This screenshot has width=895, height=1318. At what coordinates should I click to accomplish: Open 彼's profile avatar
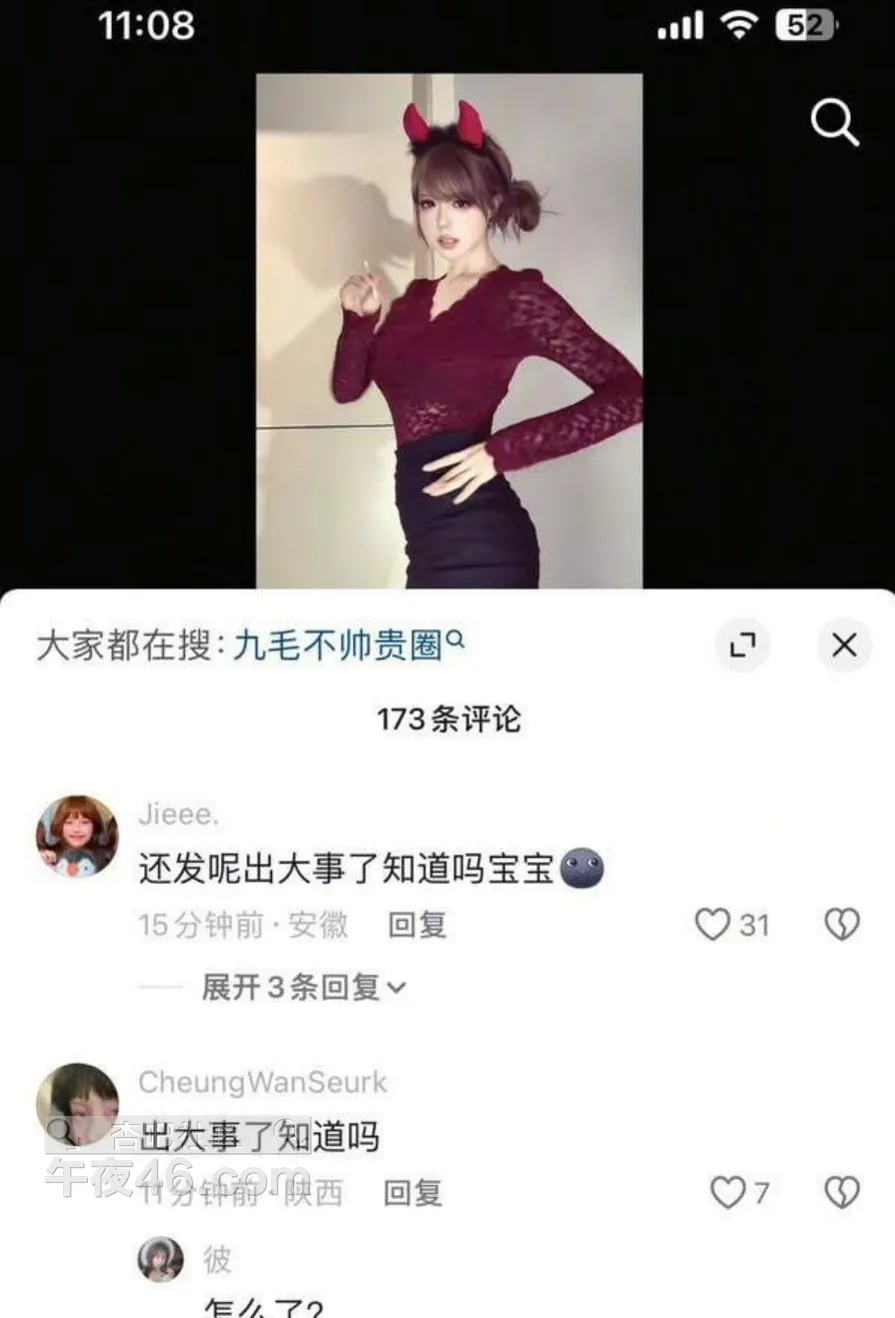pos(160,1259)
